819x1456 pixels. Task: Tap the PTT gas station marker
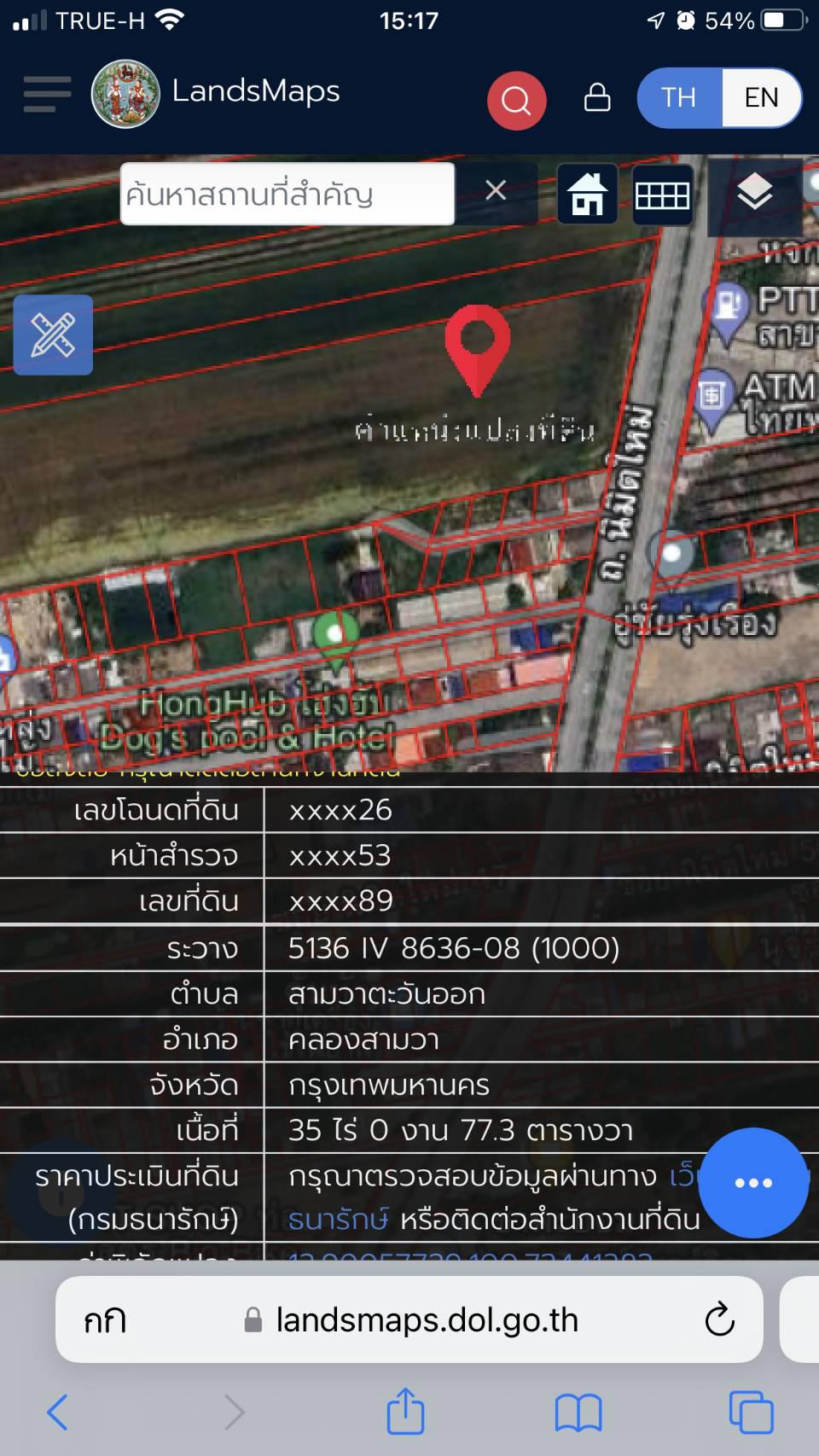tap(726, 311)
